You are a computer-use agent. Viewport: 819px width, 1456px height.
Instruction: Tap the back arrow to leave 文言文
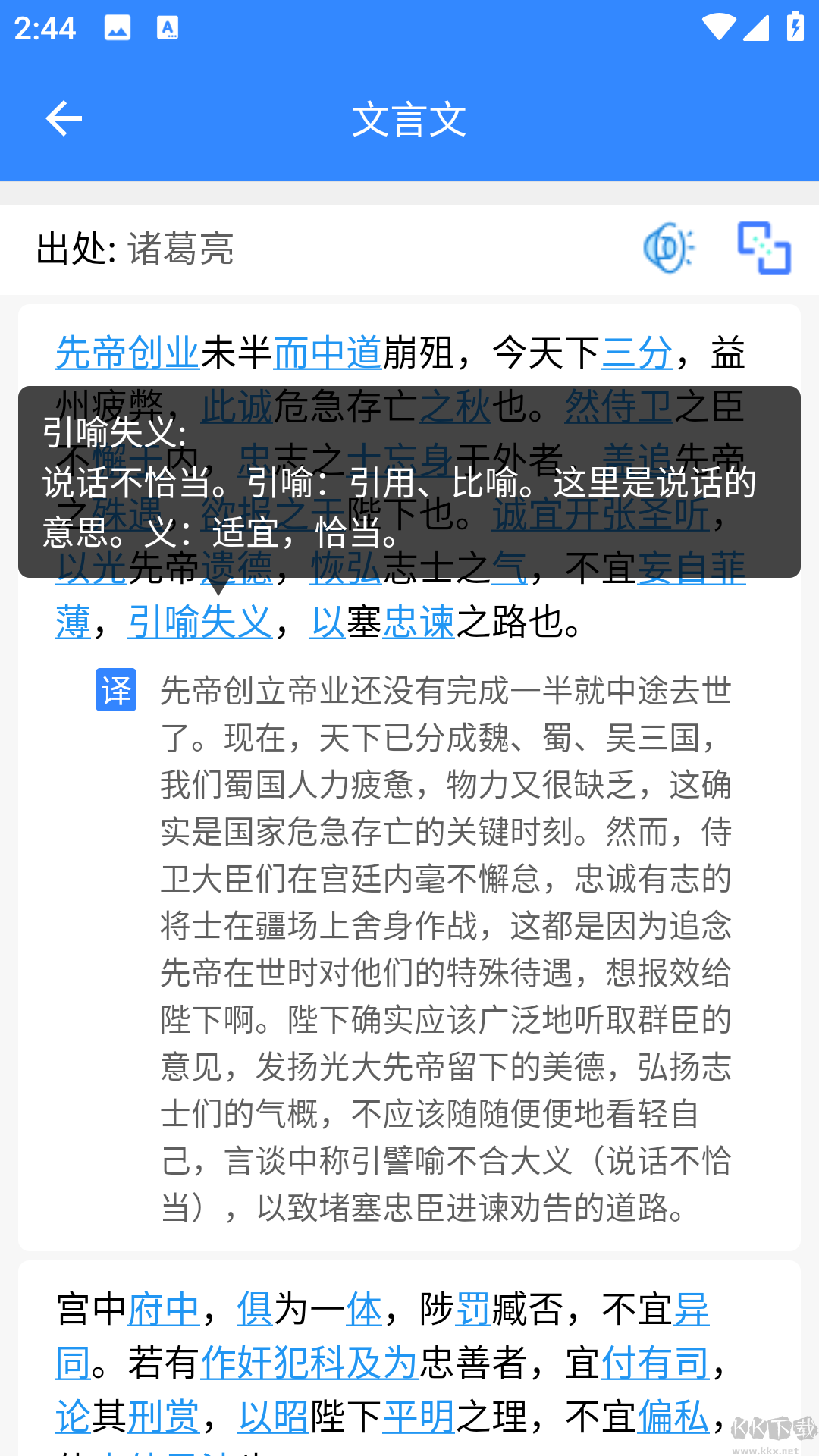point(64,118)
